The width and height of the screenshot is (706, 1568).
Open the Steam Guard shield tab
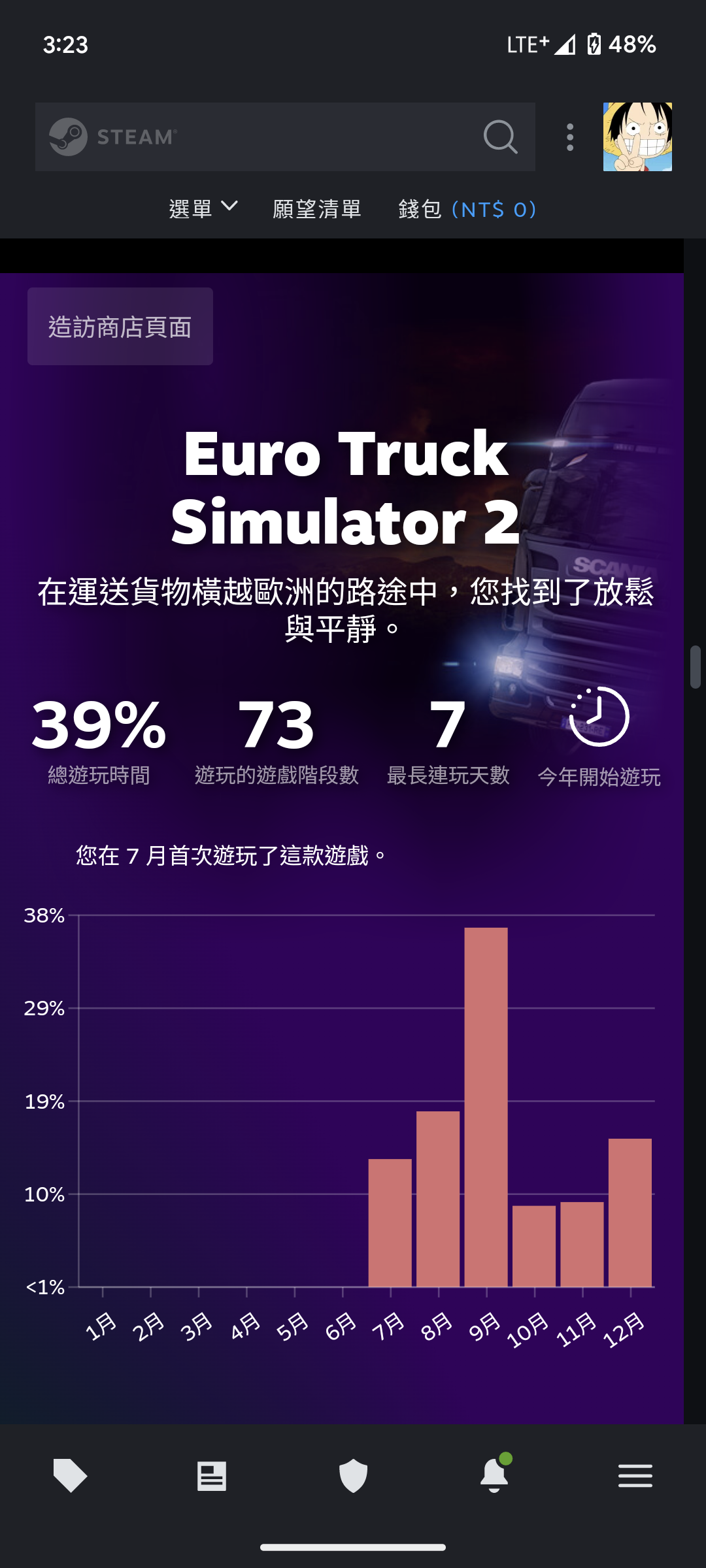[x=353, y=1475]
